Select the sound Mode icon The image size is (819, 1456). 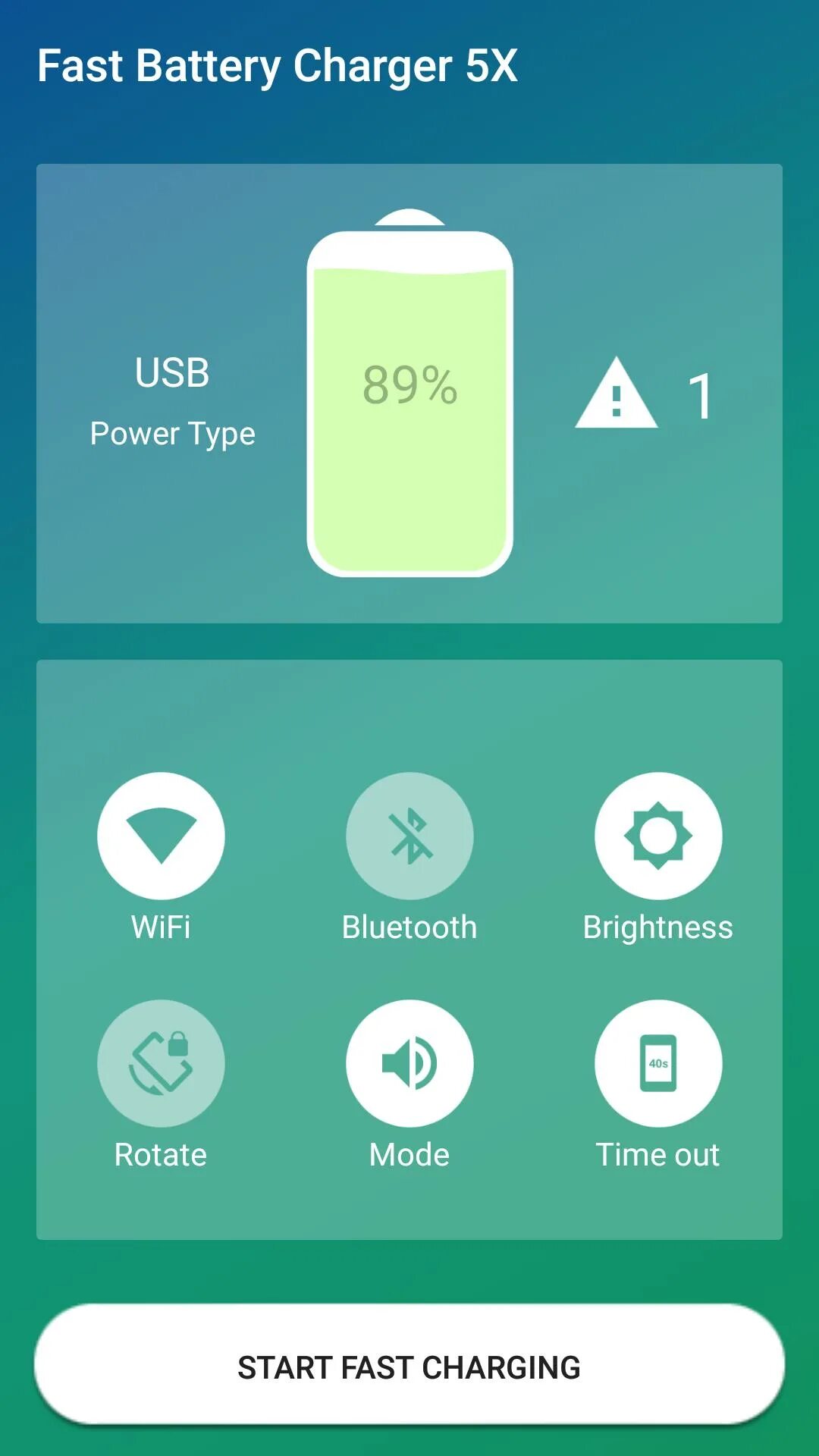coord(409,1063)
